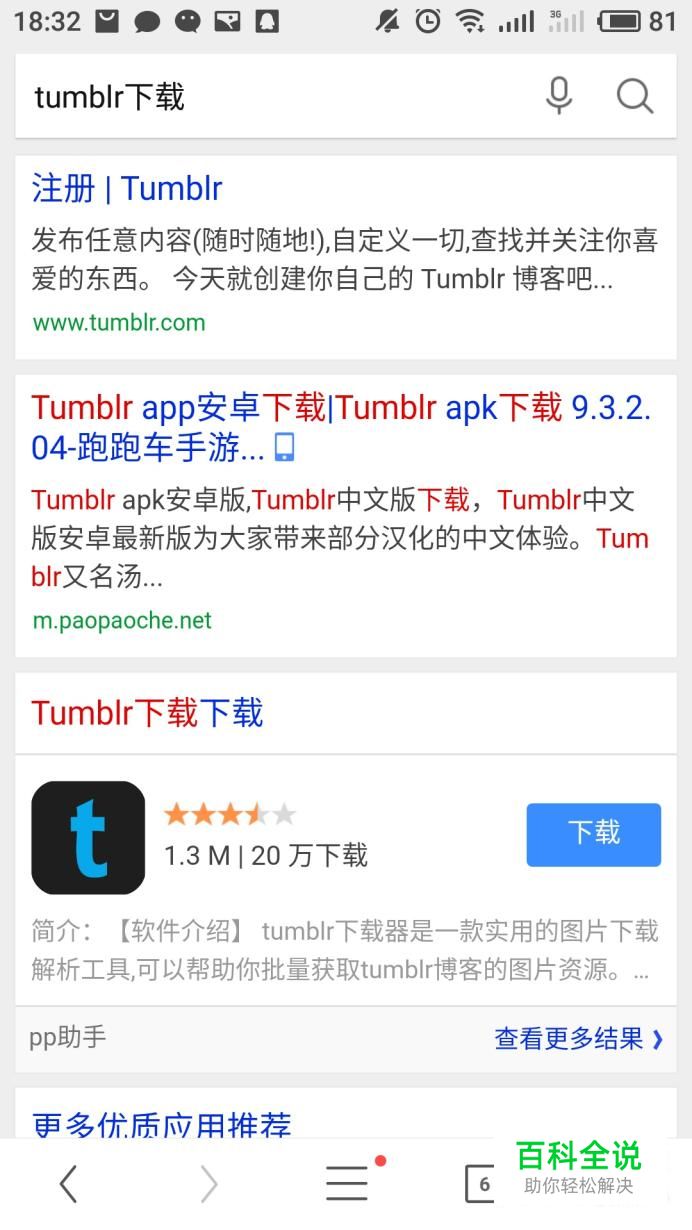Open the 注册 | Tumblr result

(x=127, y=188)
